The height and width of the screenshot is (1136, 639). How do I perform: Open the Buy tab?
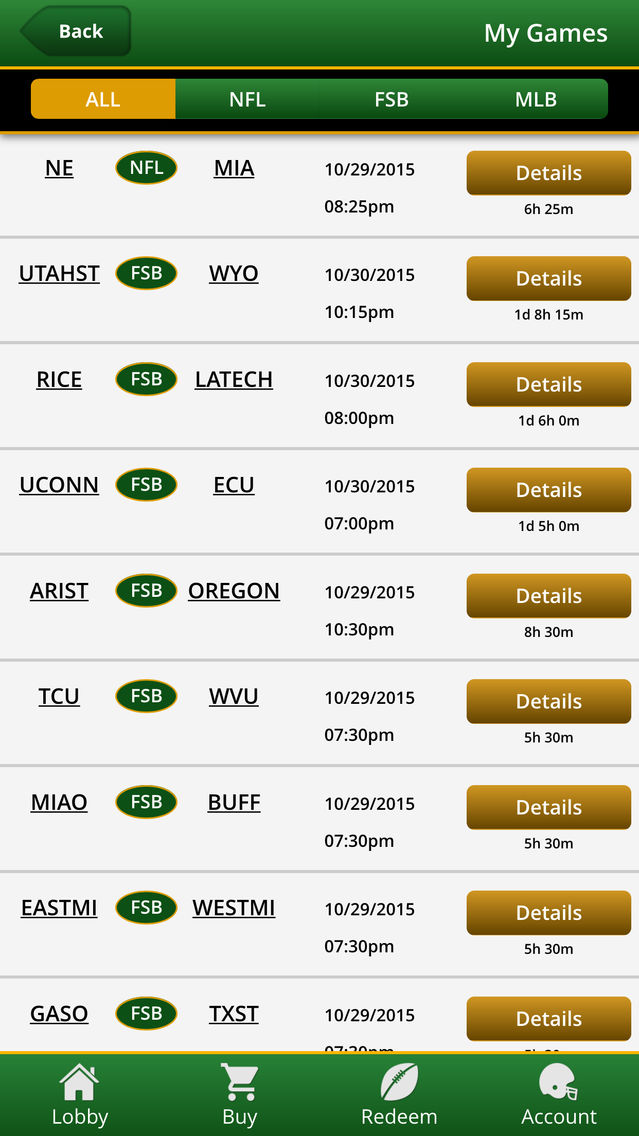click(239, 1095)
